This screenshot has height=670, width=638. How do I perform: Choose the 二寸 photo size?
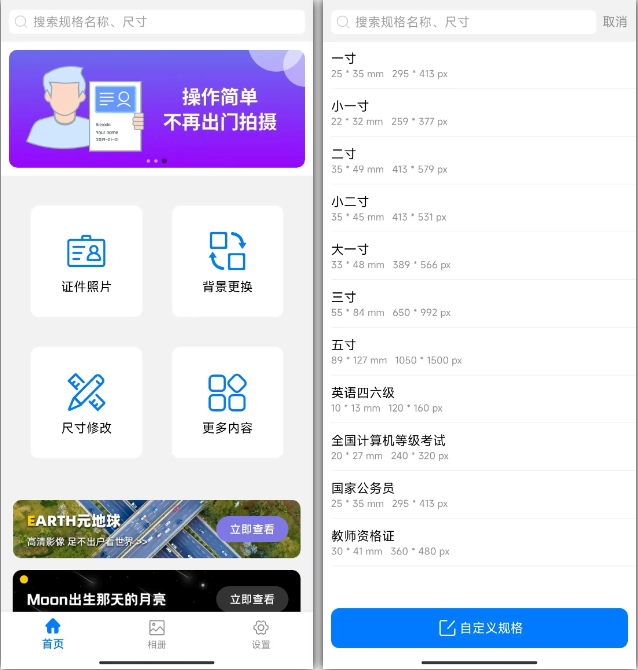(478, 161)
